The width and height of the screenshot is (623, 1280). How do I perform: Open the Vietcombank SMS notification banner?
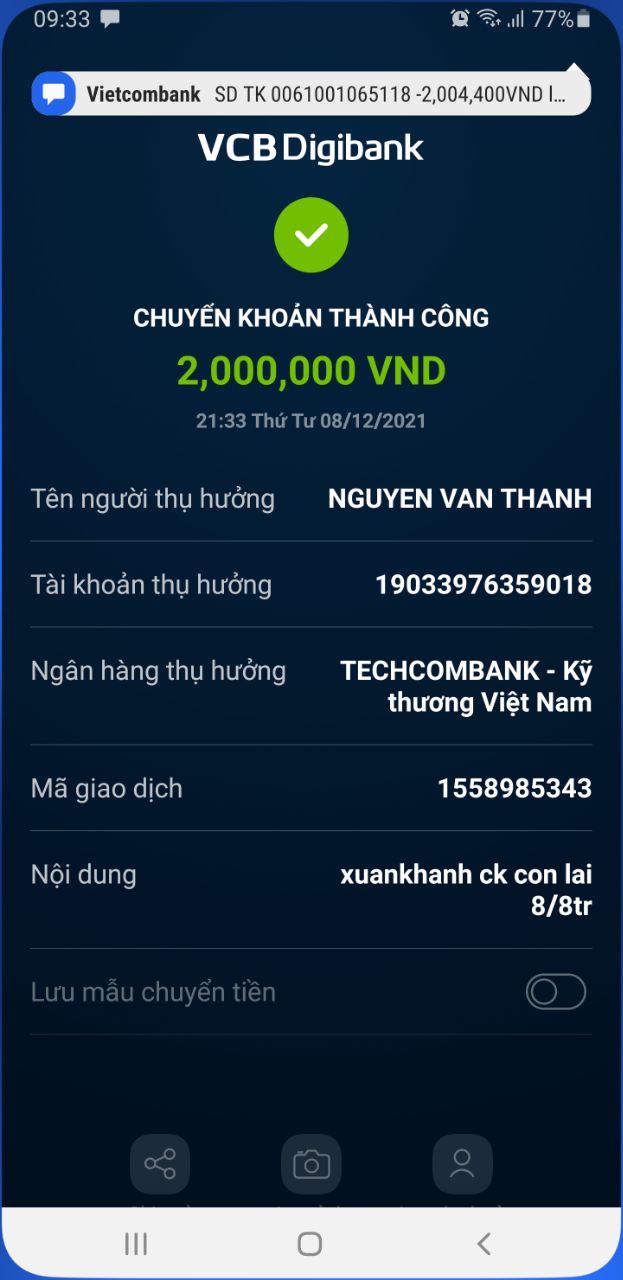(311, 95)
